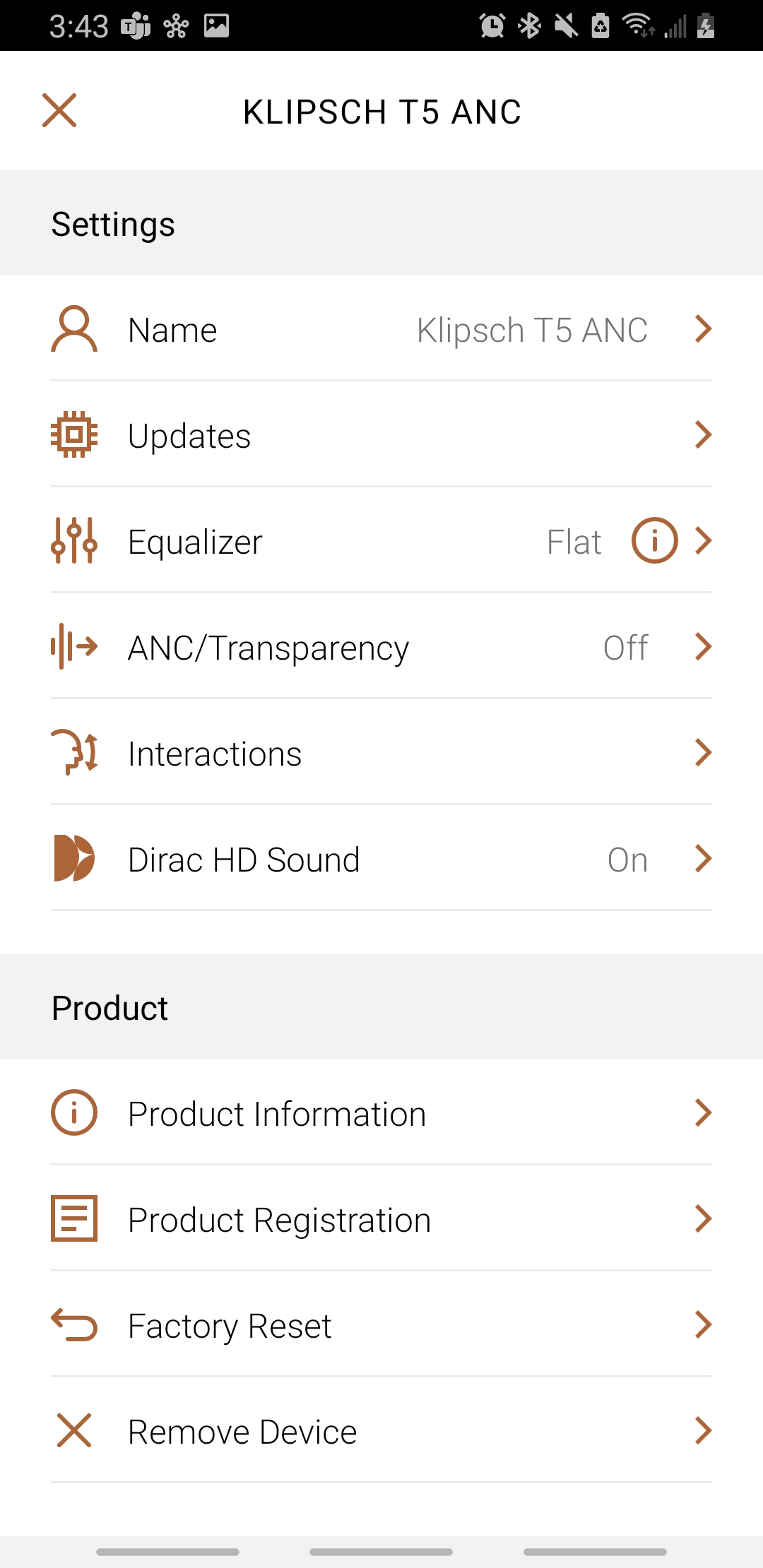View Product Information
Screen dimensions: 763x1568
pyautogui.click(x=381, y=1113)
